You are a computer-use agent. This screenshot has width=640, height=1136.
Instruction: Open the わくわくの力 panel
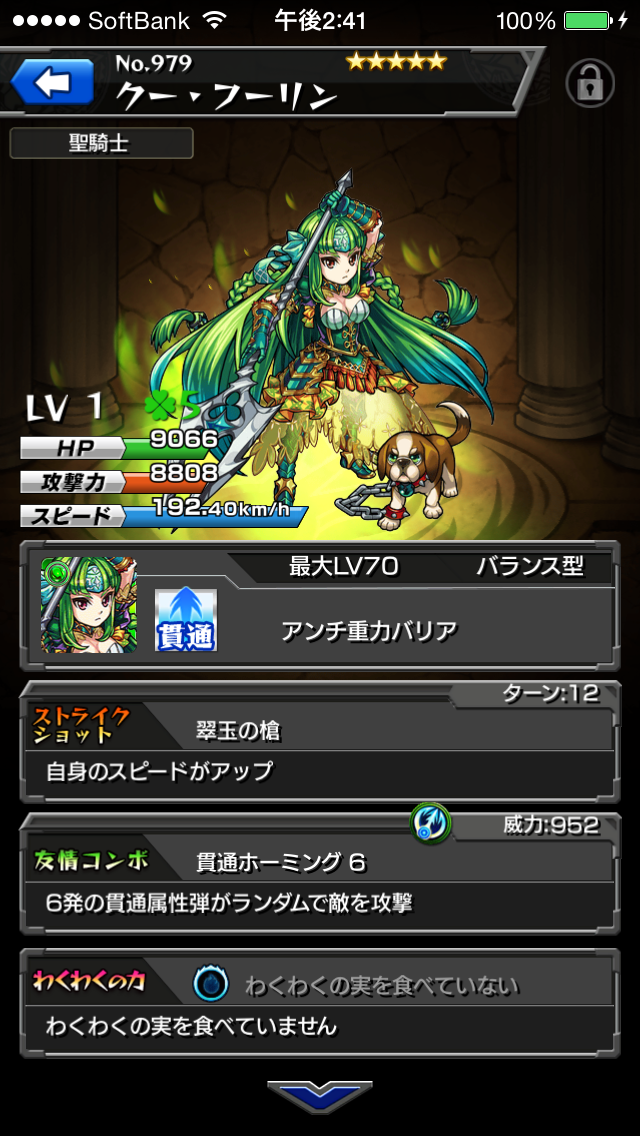(x=320, y=1003)
